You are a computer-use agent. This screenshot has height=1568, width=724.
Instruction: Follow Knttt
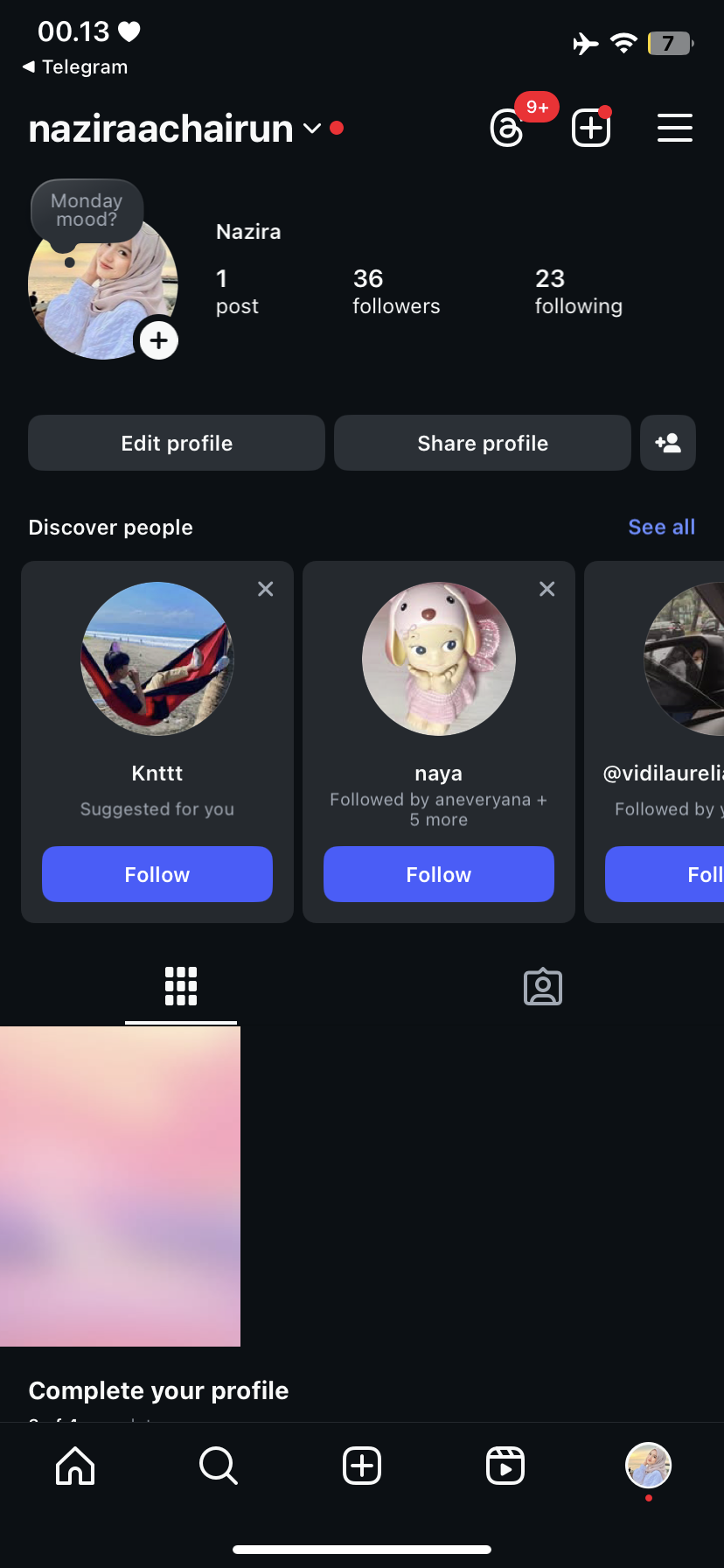tap(157, 874)
